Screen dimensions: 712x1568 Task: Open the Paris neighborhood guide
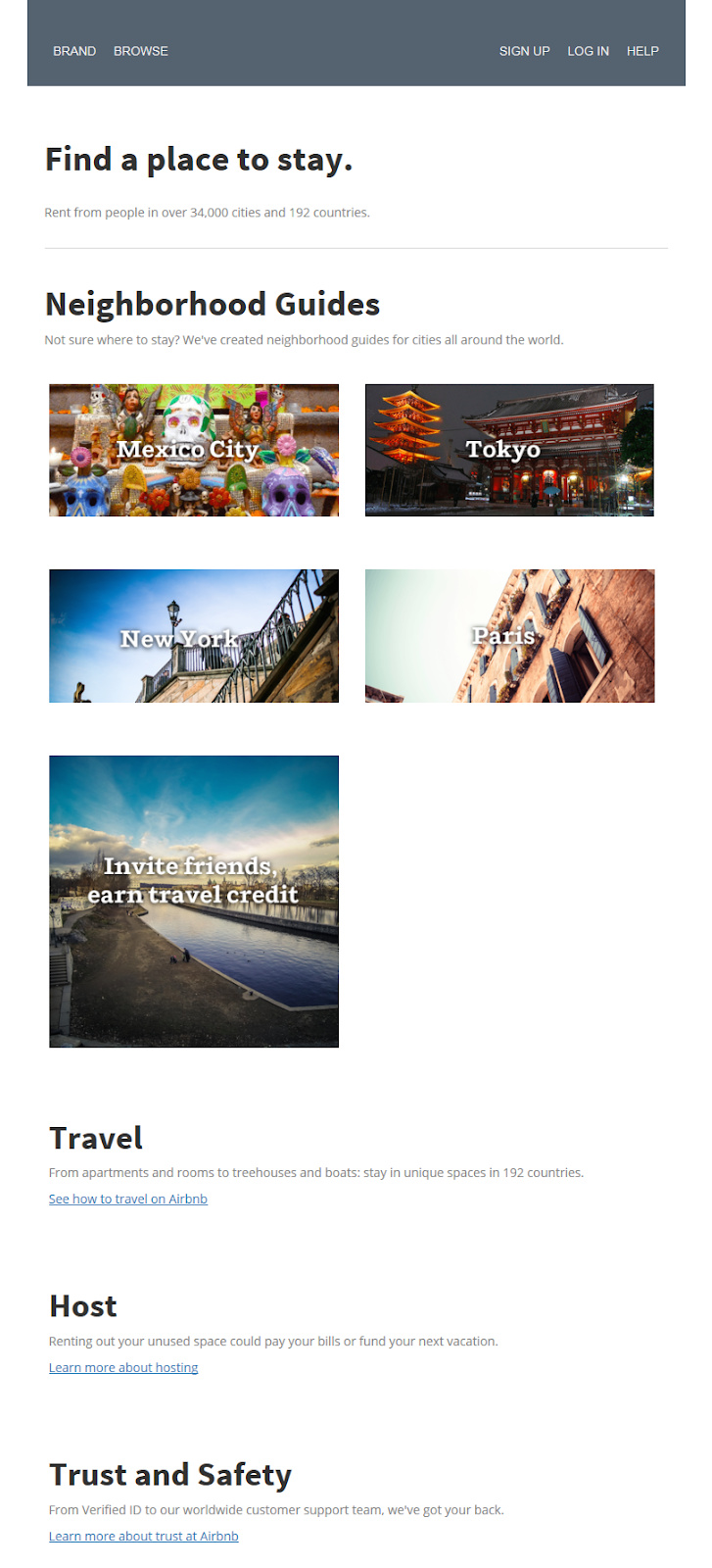click(509, 636)
